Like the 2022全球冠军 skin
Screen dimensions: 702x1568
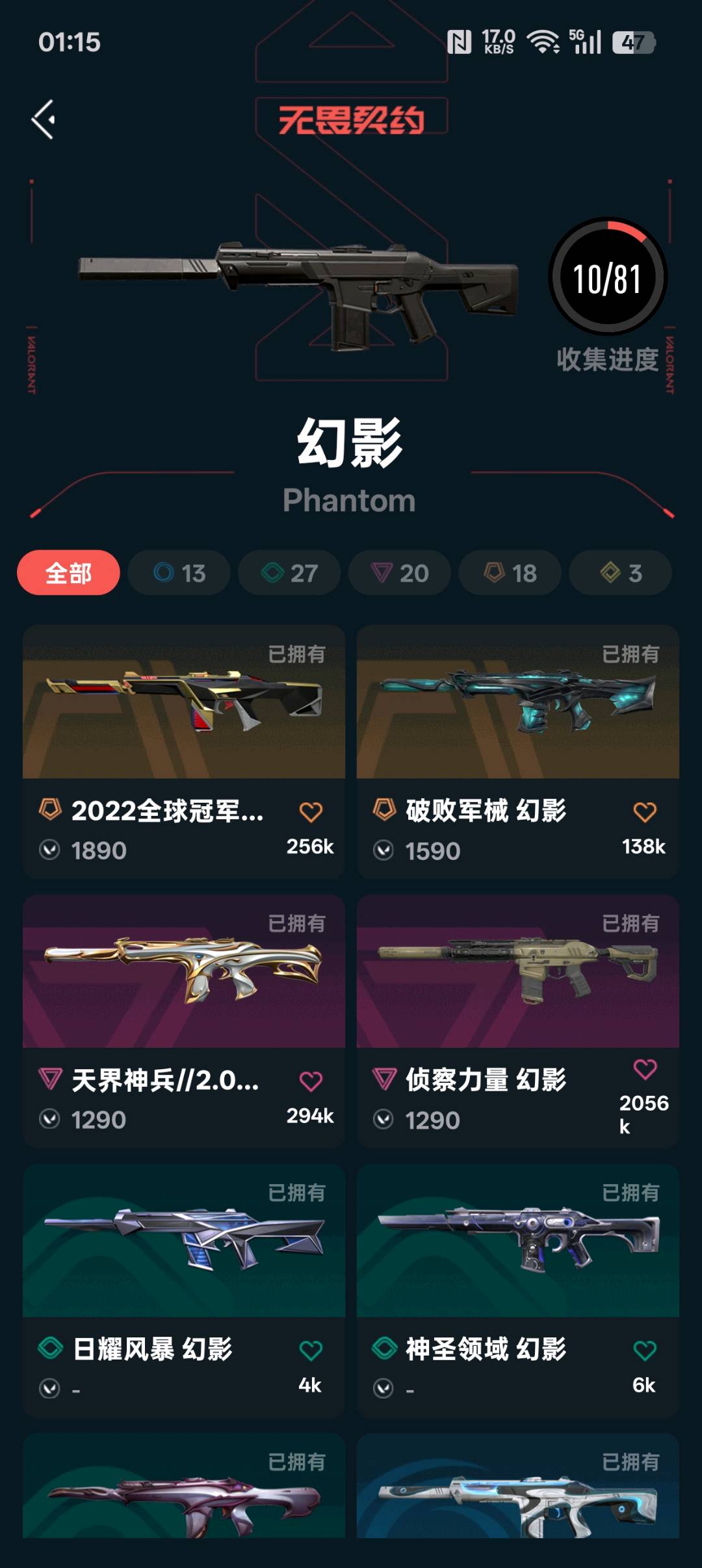tap(311, 812)
